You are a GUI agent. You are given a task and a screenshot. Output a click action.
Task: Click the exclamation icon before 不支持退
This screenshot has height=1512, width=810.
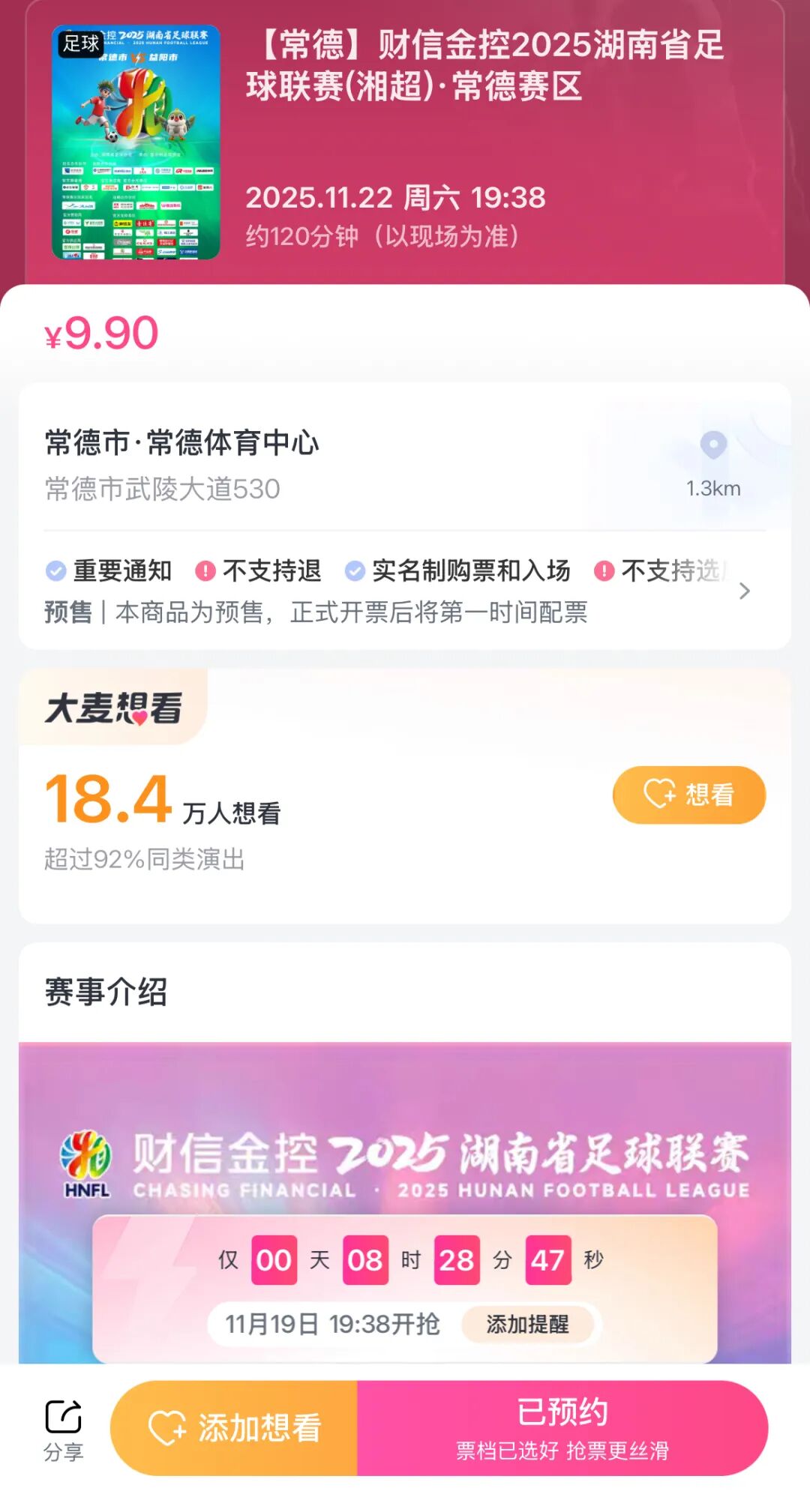click(207, 570)
